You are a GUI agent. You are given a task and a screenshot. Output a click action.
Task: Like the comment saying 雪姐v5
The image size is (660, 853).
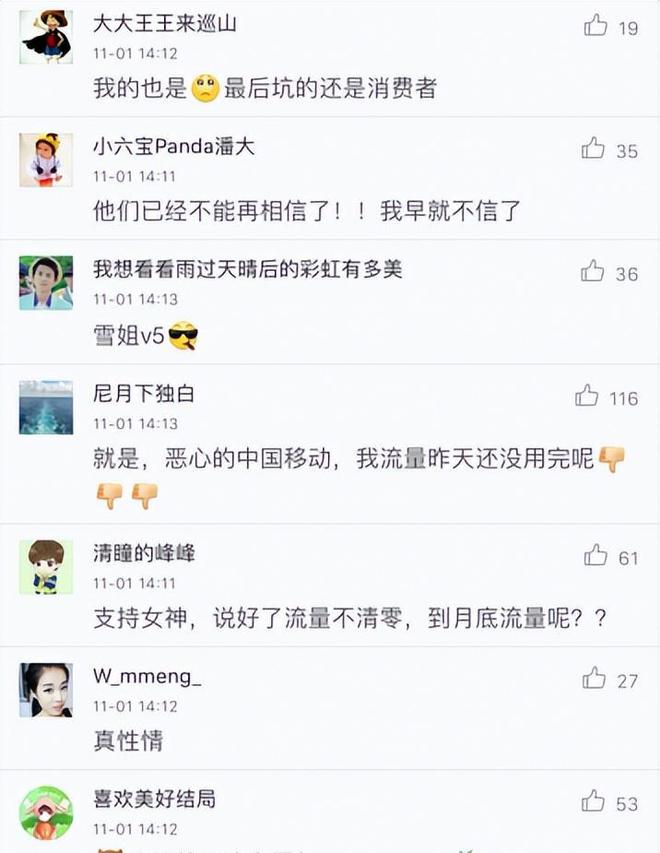[x=593, y=271]
